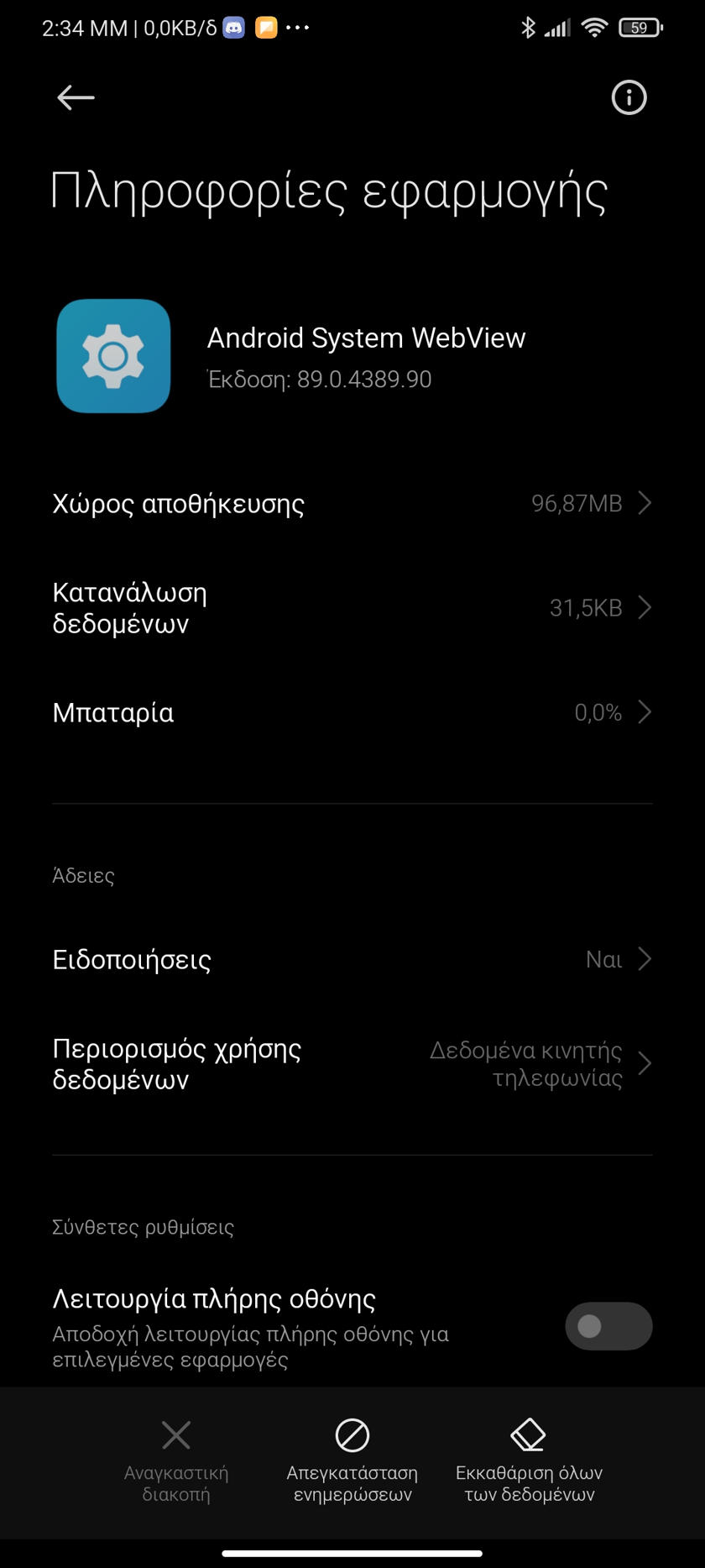
Task: Tap Εκκαθάριση όλων των δεδομένων
Action: tap(529, 1460)
